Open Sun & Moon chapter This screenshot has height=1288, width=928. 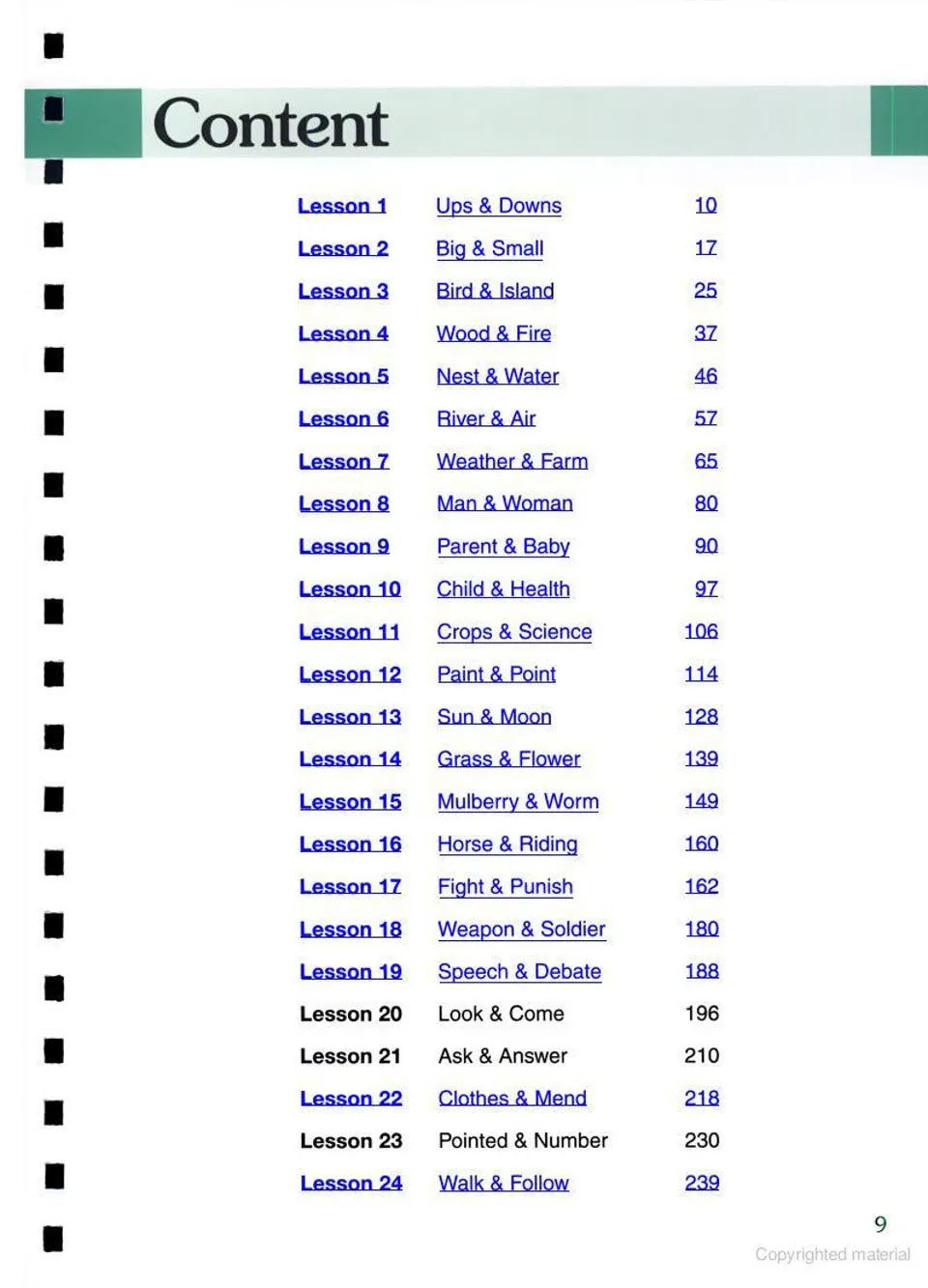click(x=494, y=717)
